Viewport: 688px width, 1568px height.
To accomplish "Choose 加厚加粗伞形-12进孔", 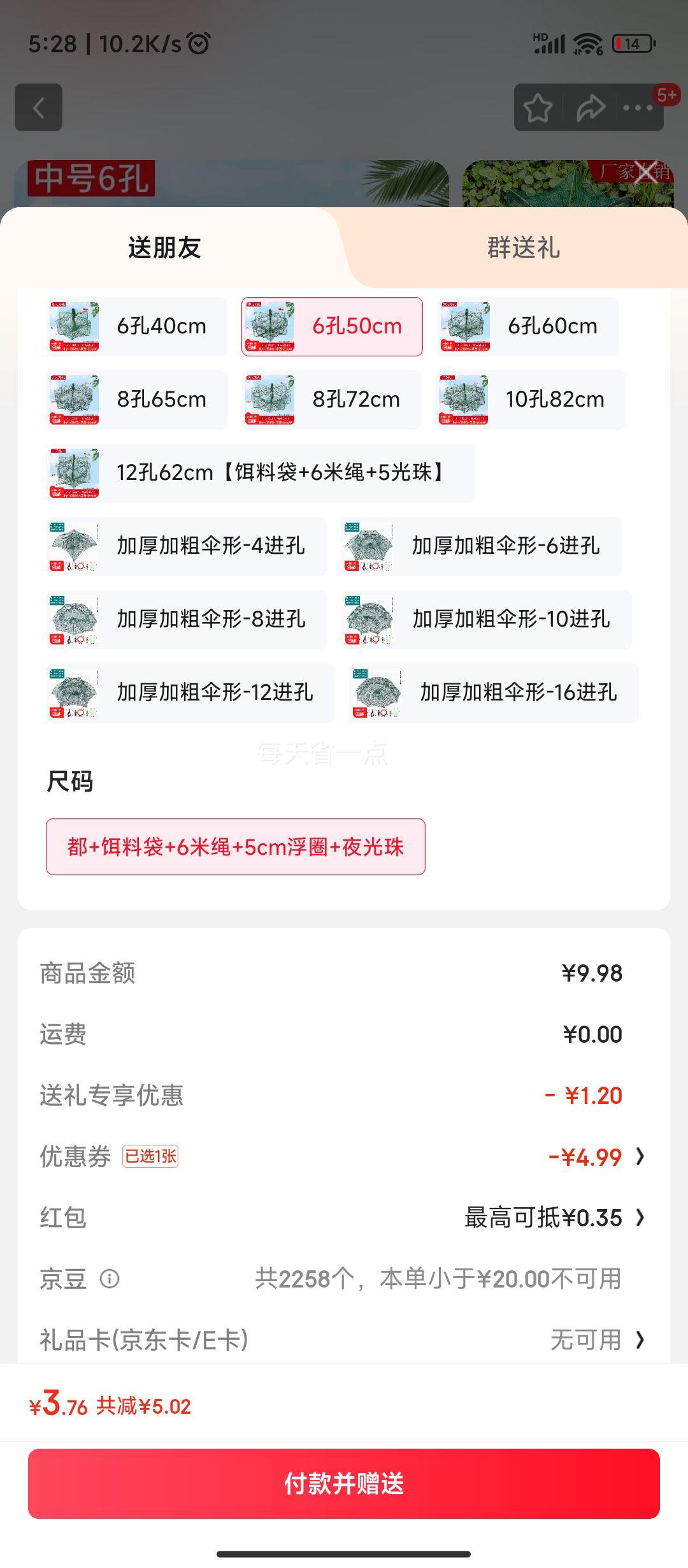I will coord(190,693).
